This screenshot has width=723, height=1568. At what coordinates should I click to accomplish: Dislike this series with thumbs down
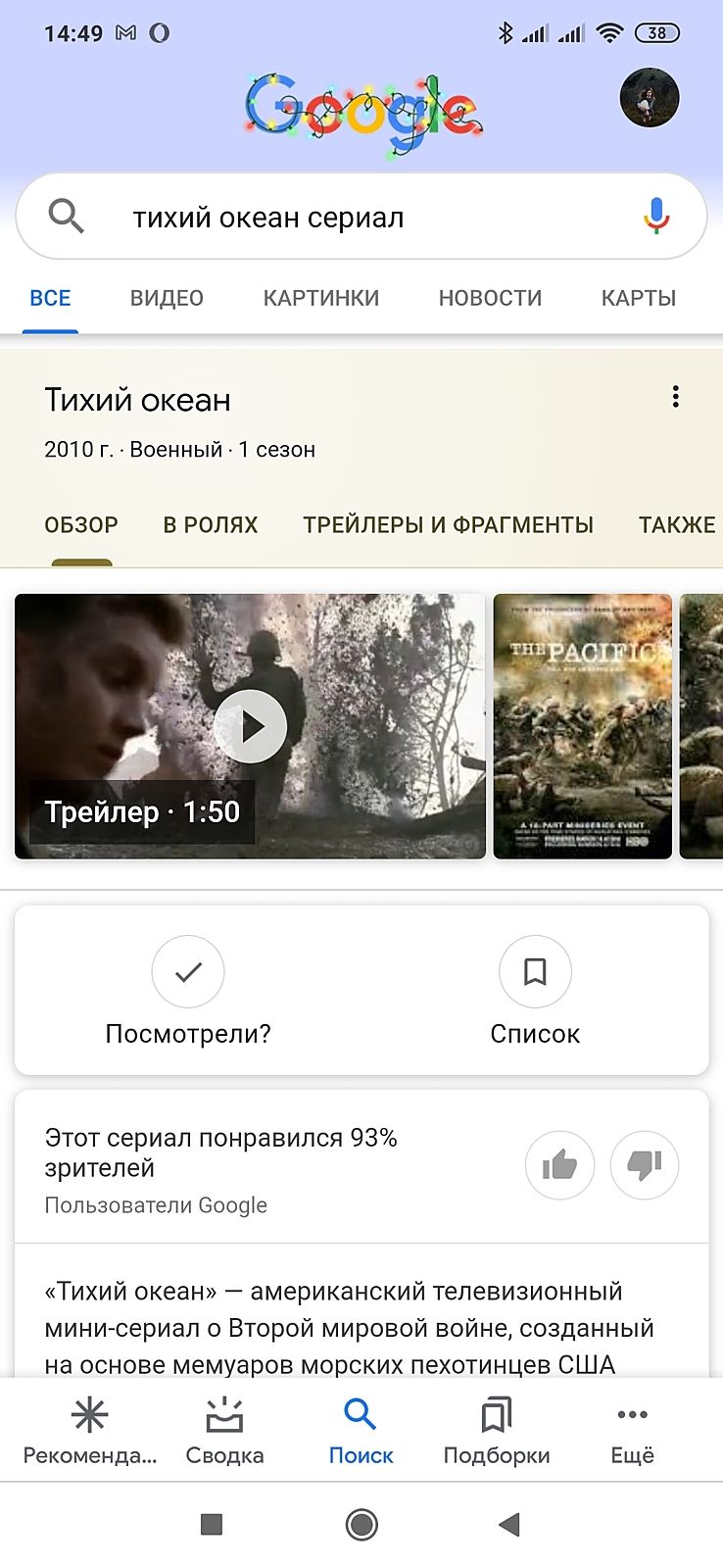645,1165
